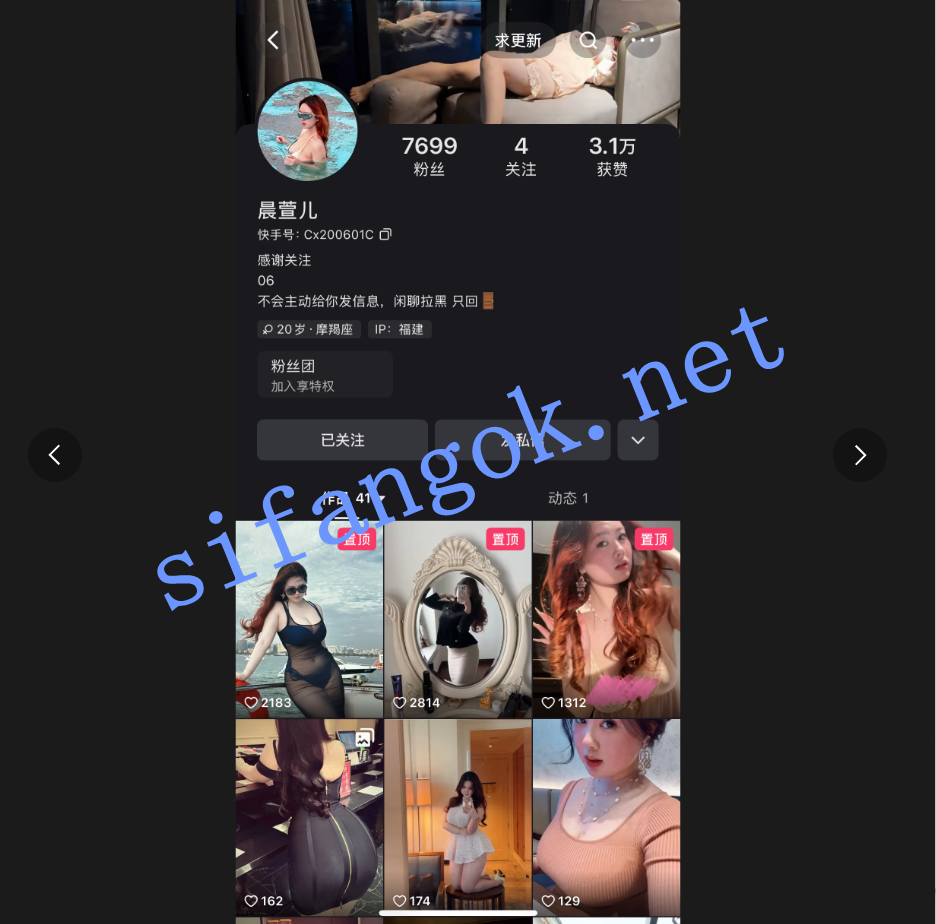The height and width of the screenshot is (924, 936).
Task: Open the three-dot overflow menu
Action: (643, 40)
